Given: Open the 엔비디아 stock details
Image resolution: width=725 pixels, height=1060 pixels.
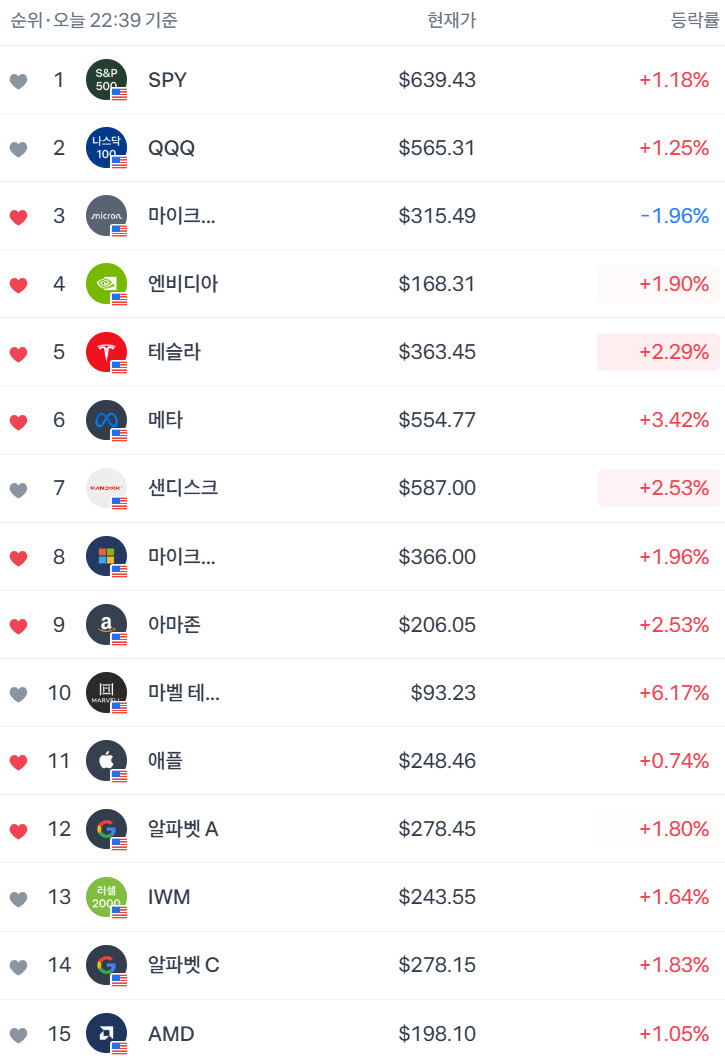Looking at the screenshot, I should tap(362, 284).
